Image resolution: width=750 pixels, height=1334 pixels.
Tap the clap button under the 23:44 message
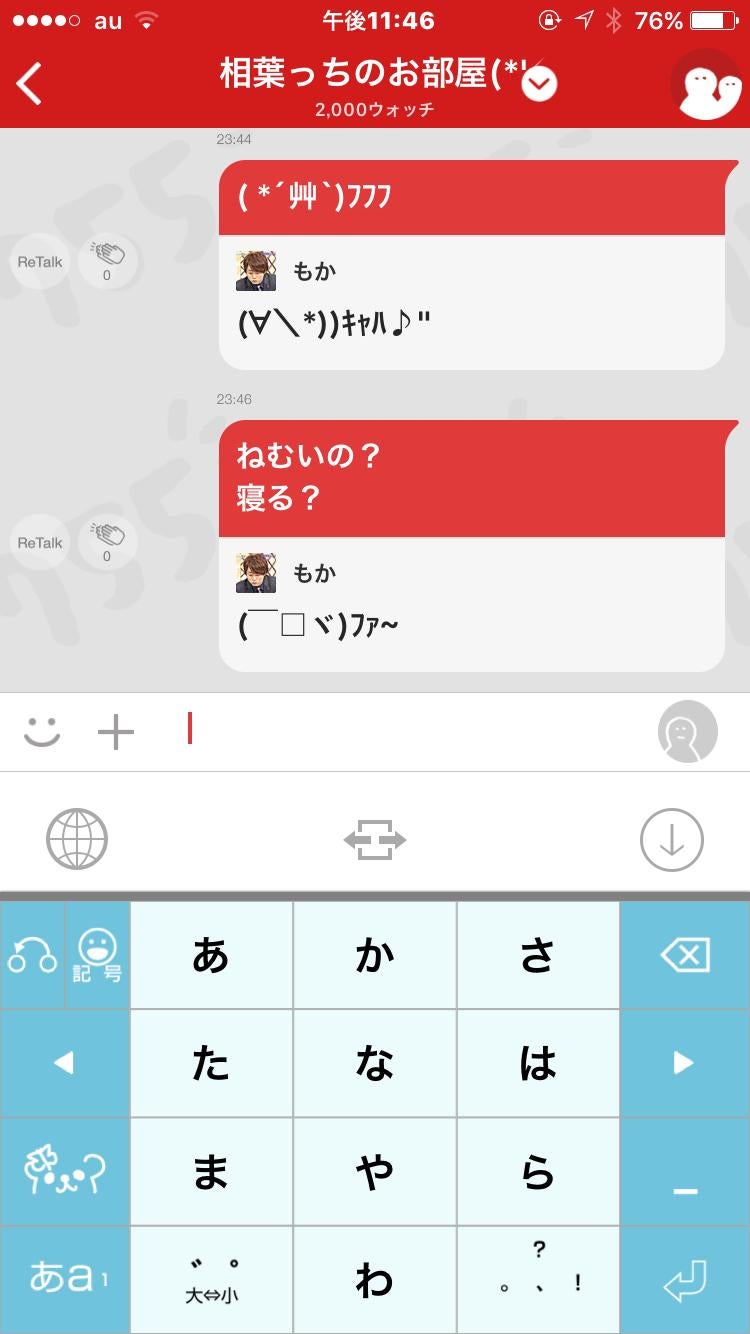coord(108,260)
